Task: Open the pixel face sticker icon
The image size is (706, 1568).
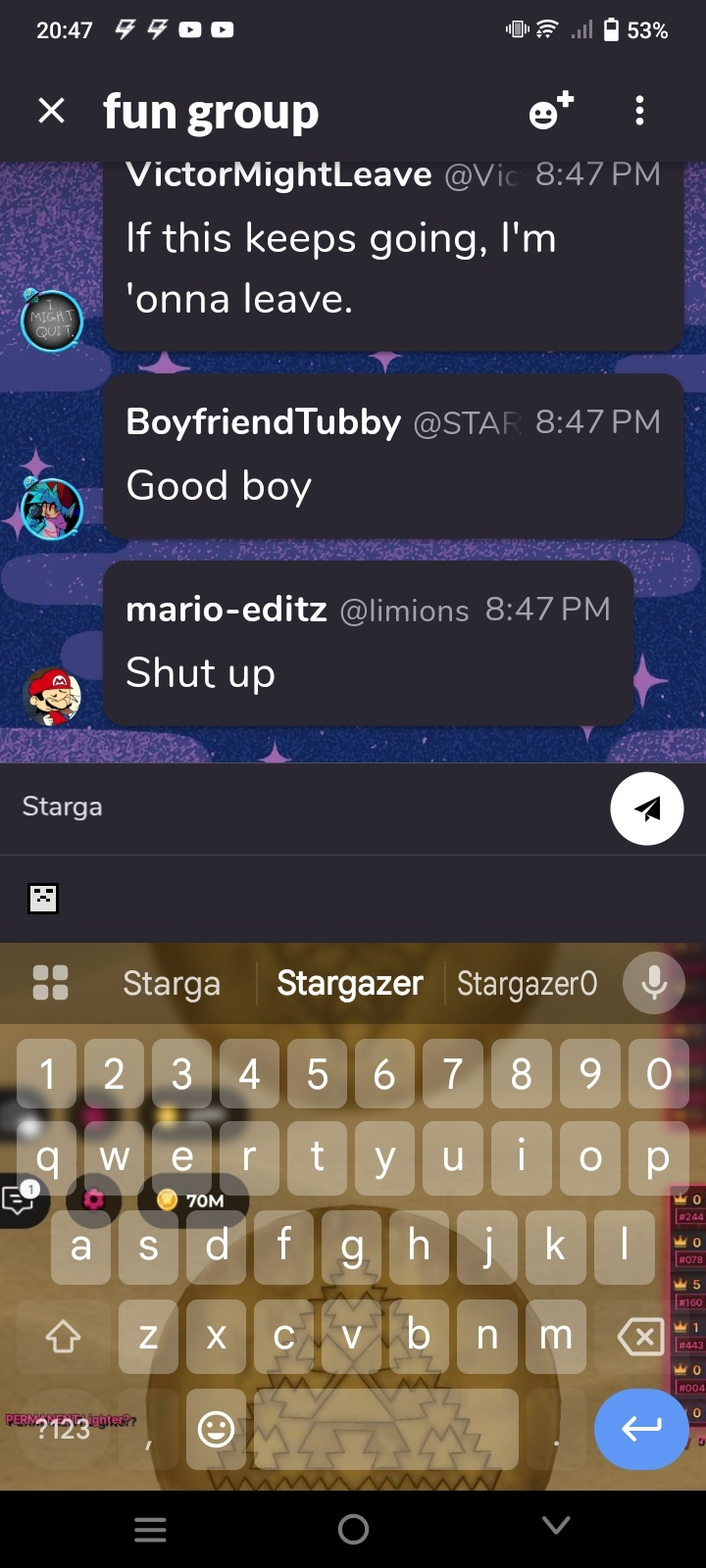Action: 43,898
